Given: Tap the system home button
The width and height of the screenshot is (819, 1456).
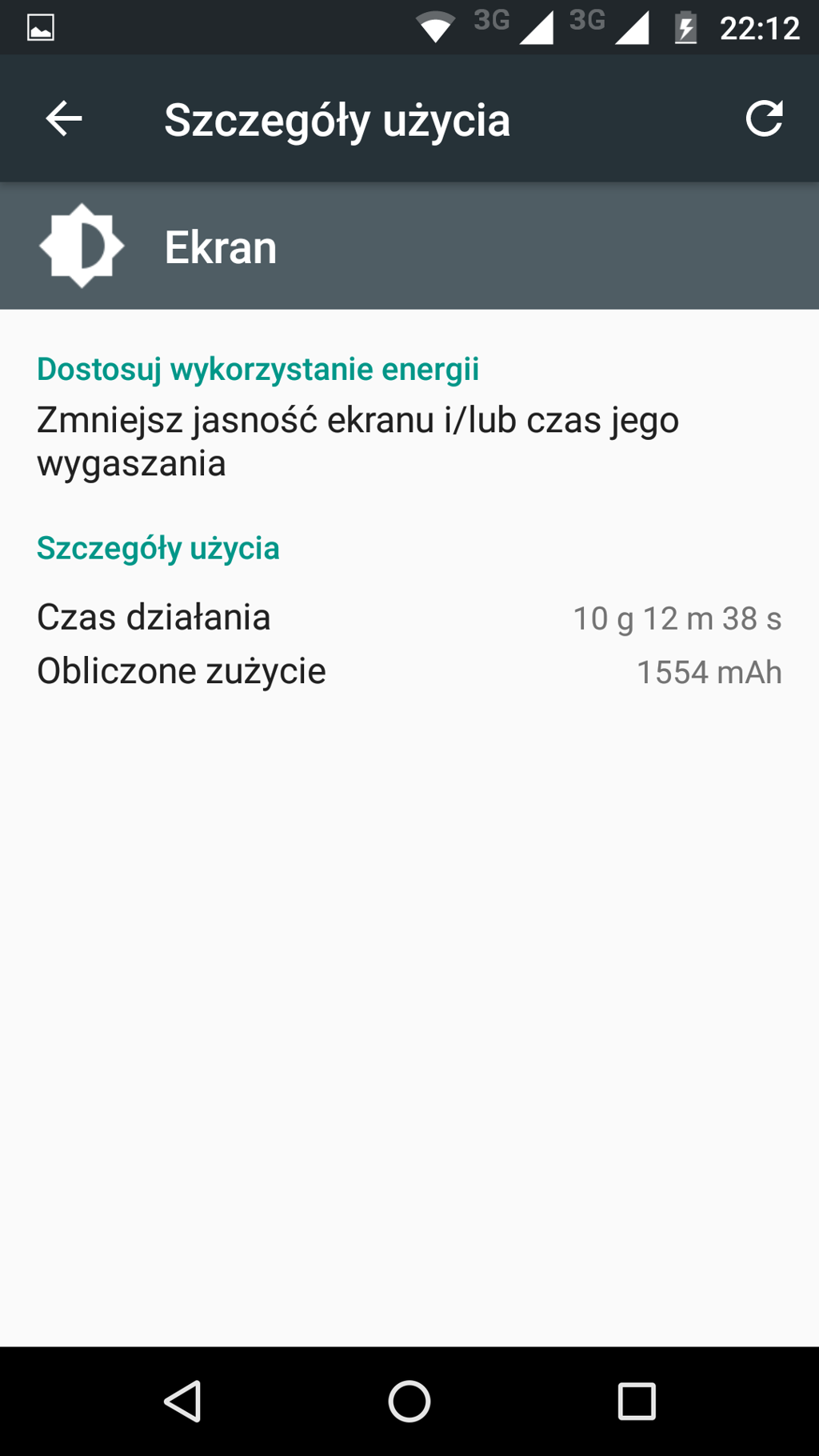Looking at the screenshot, I should [409, 1402].
